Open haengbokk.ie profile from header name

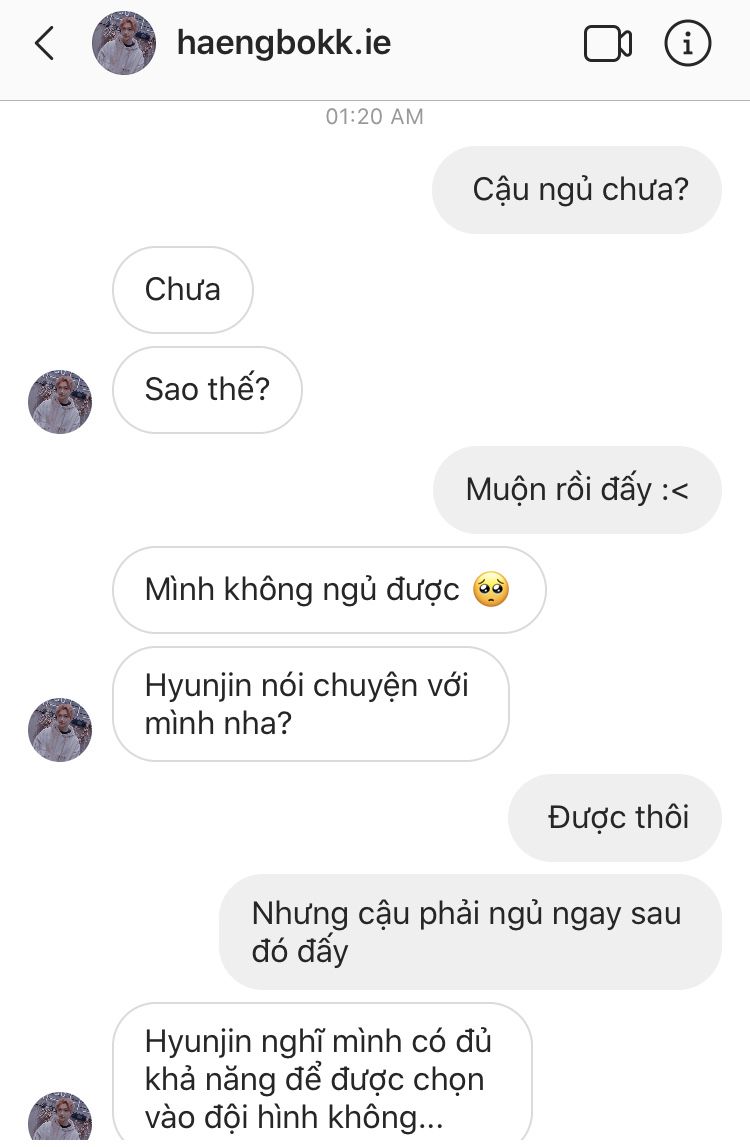click(x=283, y=44)
